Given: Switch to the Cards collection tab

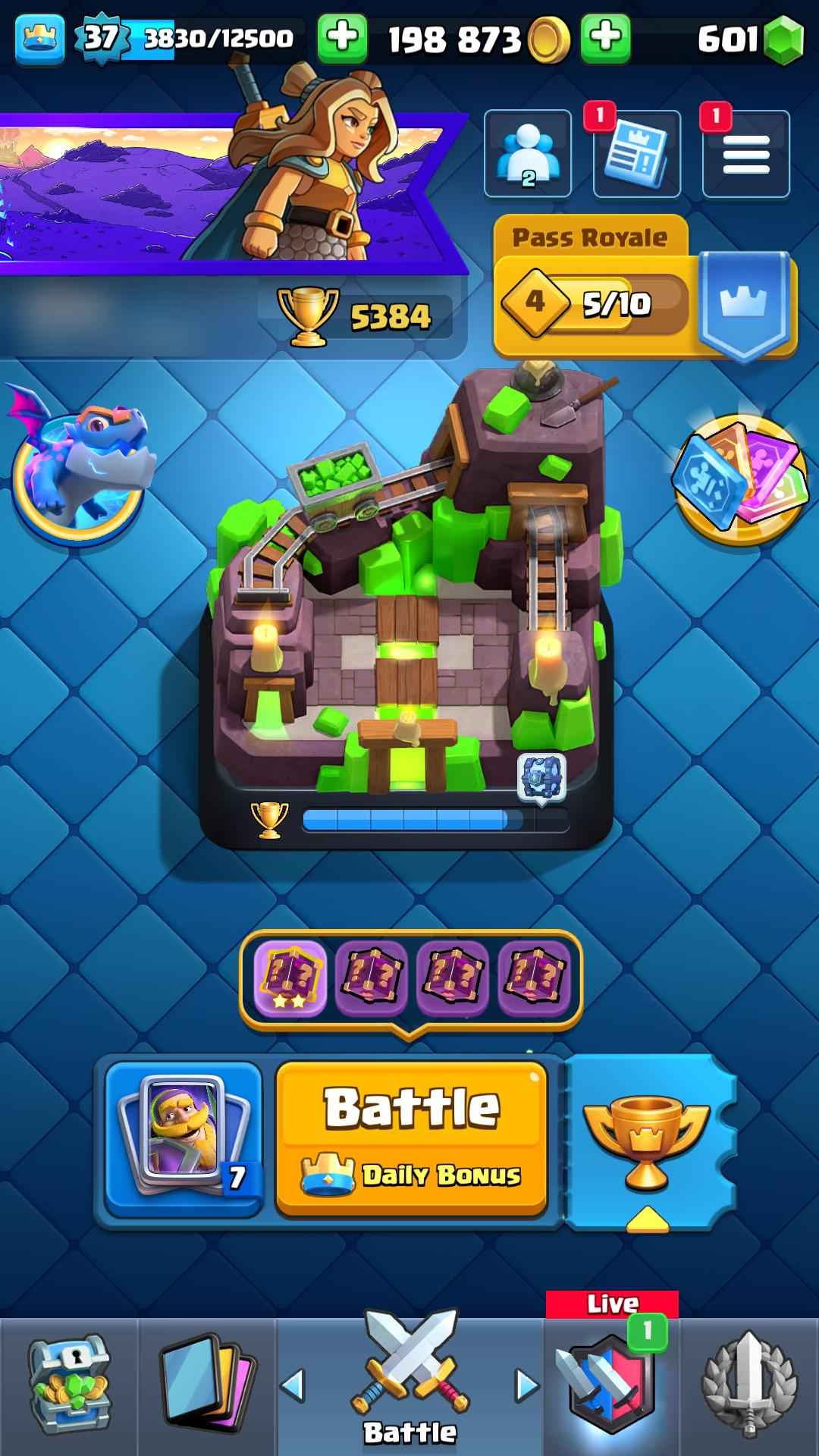Looking at the screenshot, I should click(x=206, y=1386).
